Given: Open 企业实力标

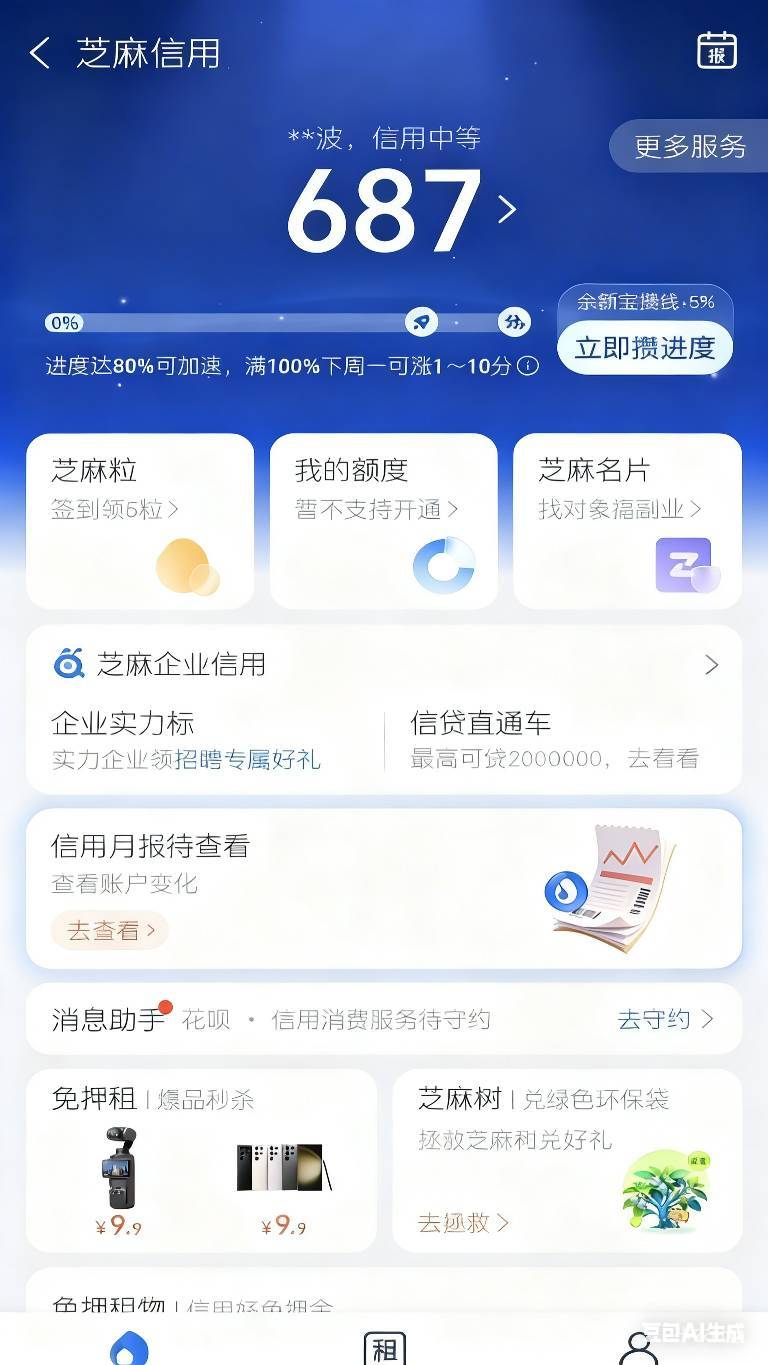Looking at the screenshot, I should coord(188,741).
